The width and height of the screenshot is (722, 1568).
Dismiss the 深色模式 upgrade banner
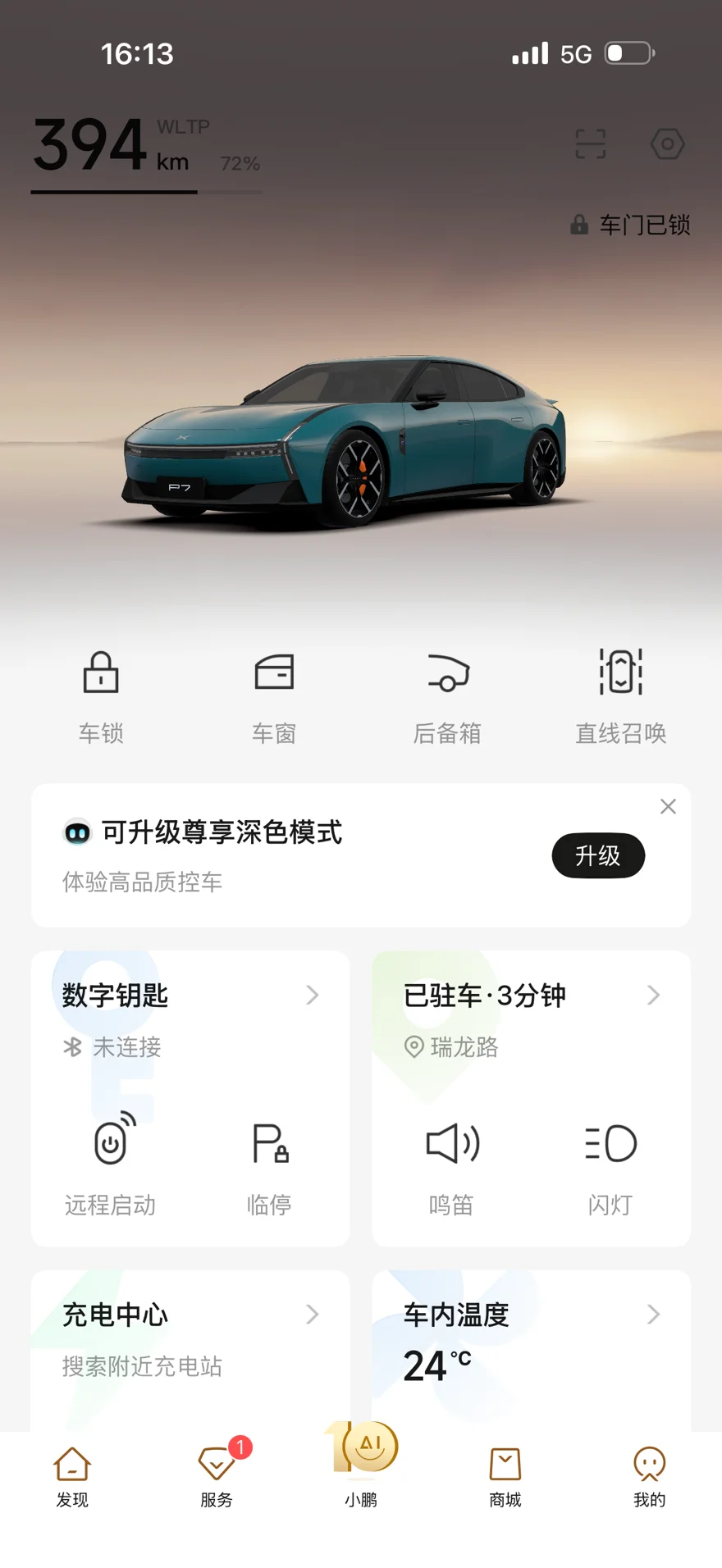click(668, 807)
